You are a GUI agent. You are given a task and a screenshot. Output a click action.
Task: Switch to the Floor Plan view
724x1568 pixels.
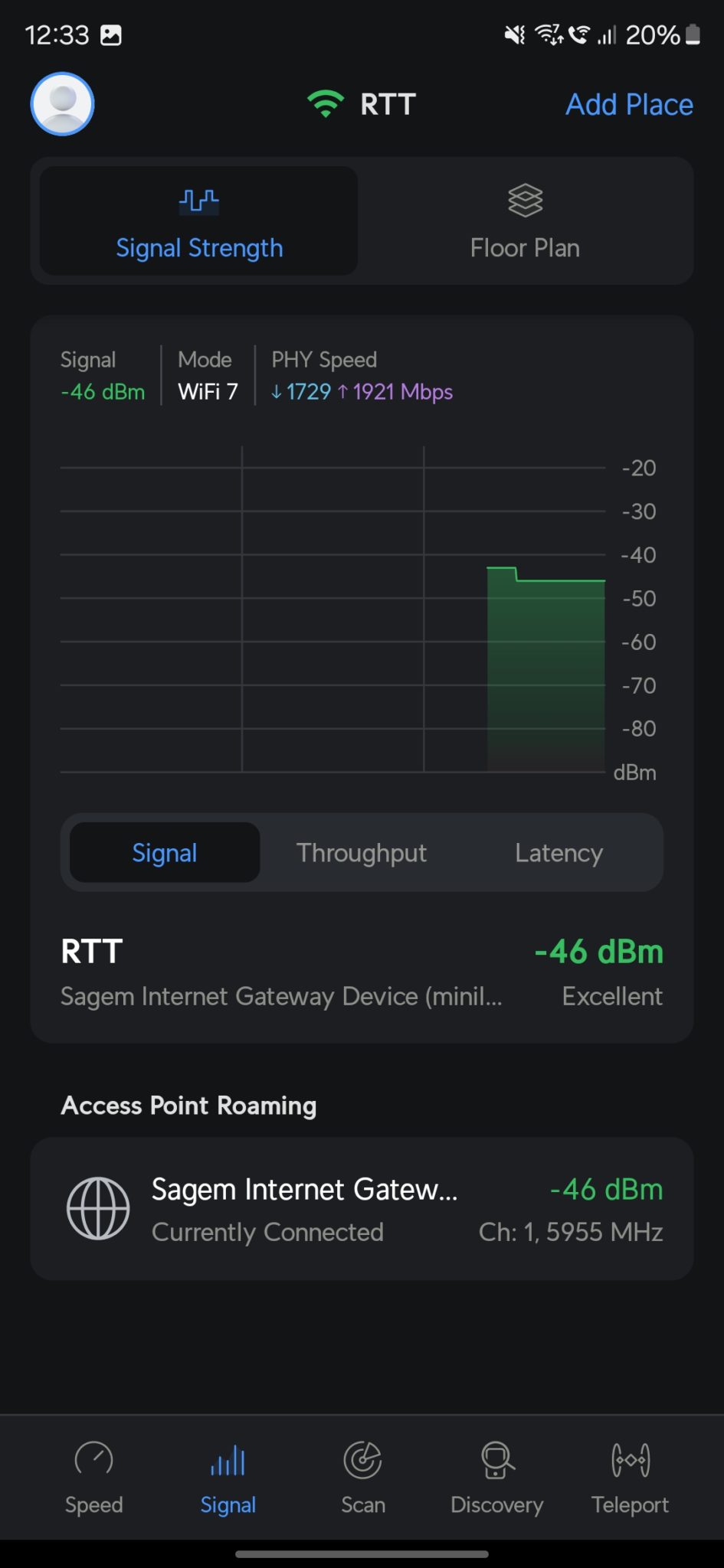(525, 221)
